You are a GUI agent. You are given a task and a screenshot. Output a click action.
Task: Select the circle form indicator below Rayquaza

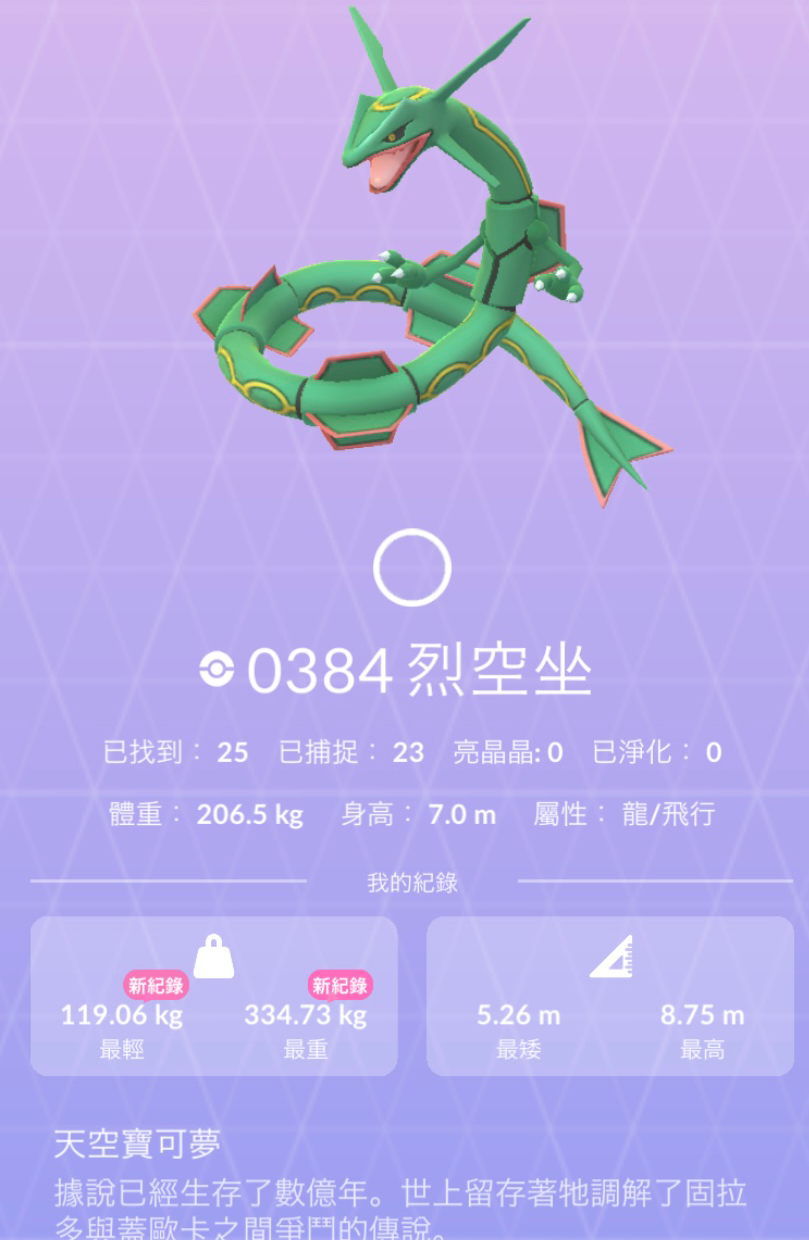point(412,568)
